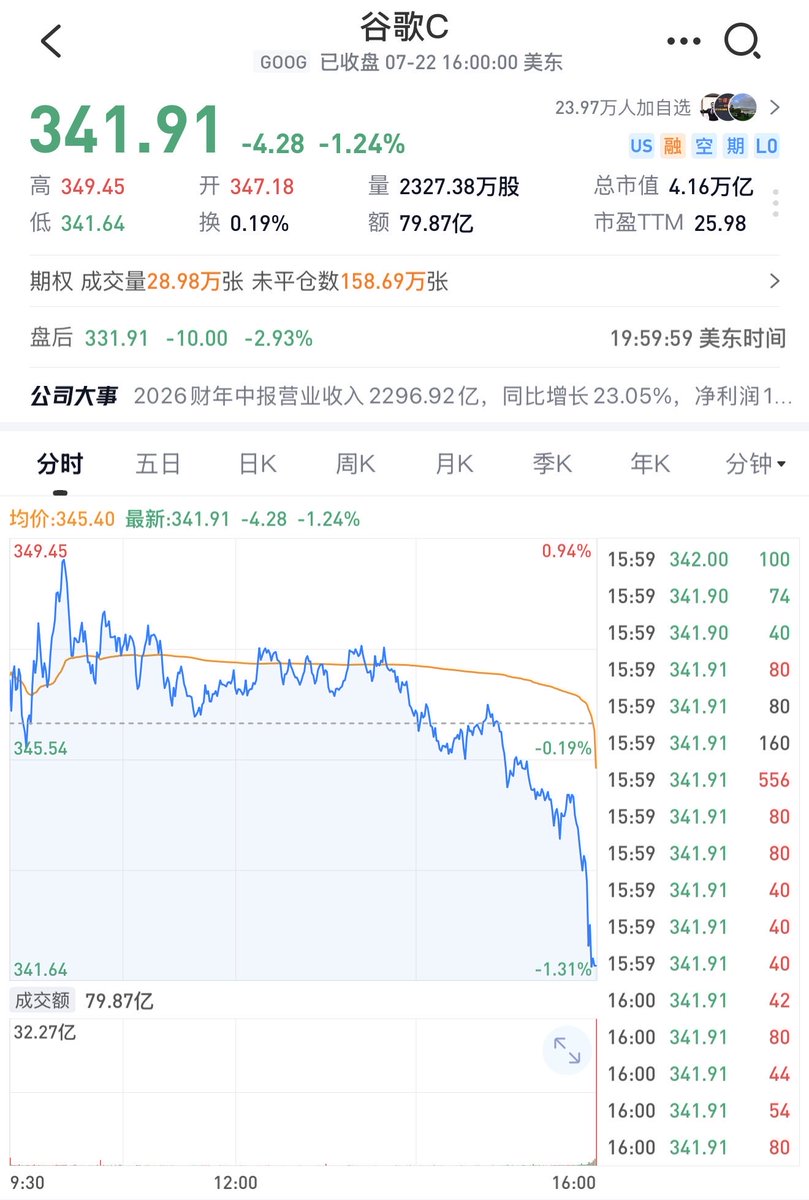The height and width of the screenshot is (1200, 809).
Task: Open the 期权 options row
Action: coord(404,282)
